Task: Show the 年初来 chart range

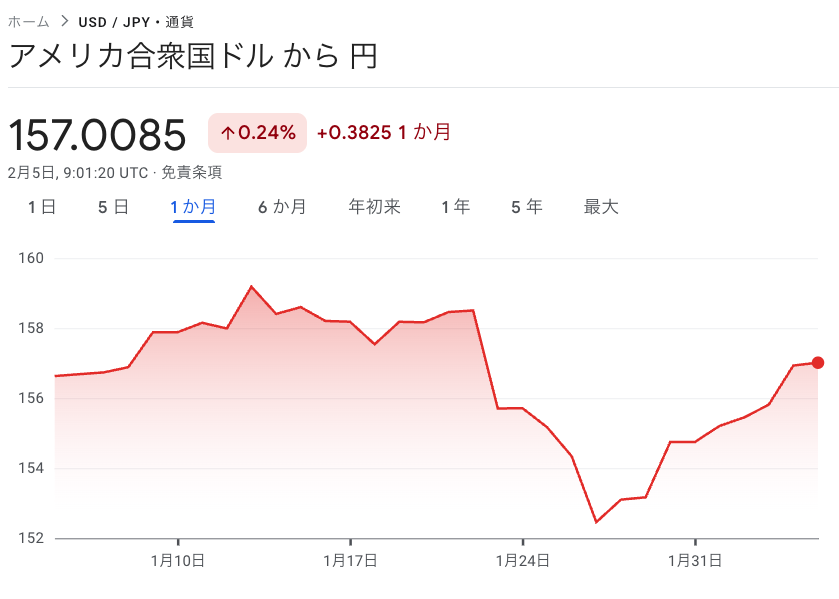Action: tap(374, 207)
